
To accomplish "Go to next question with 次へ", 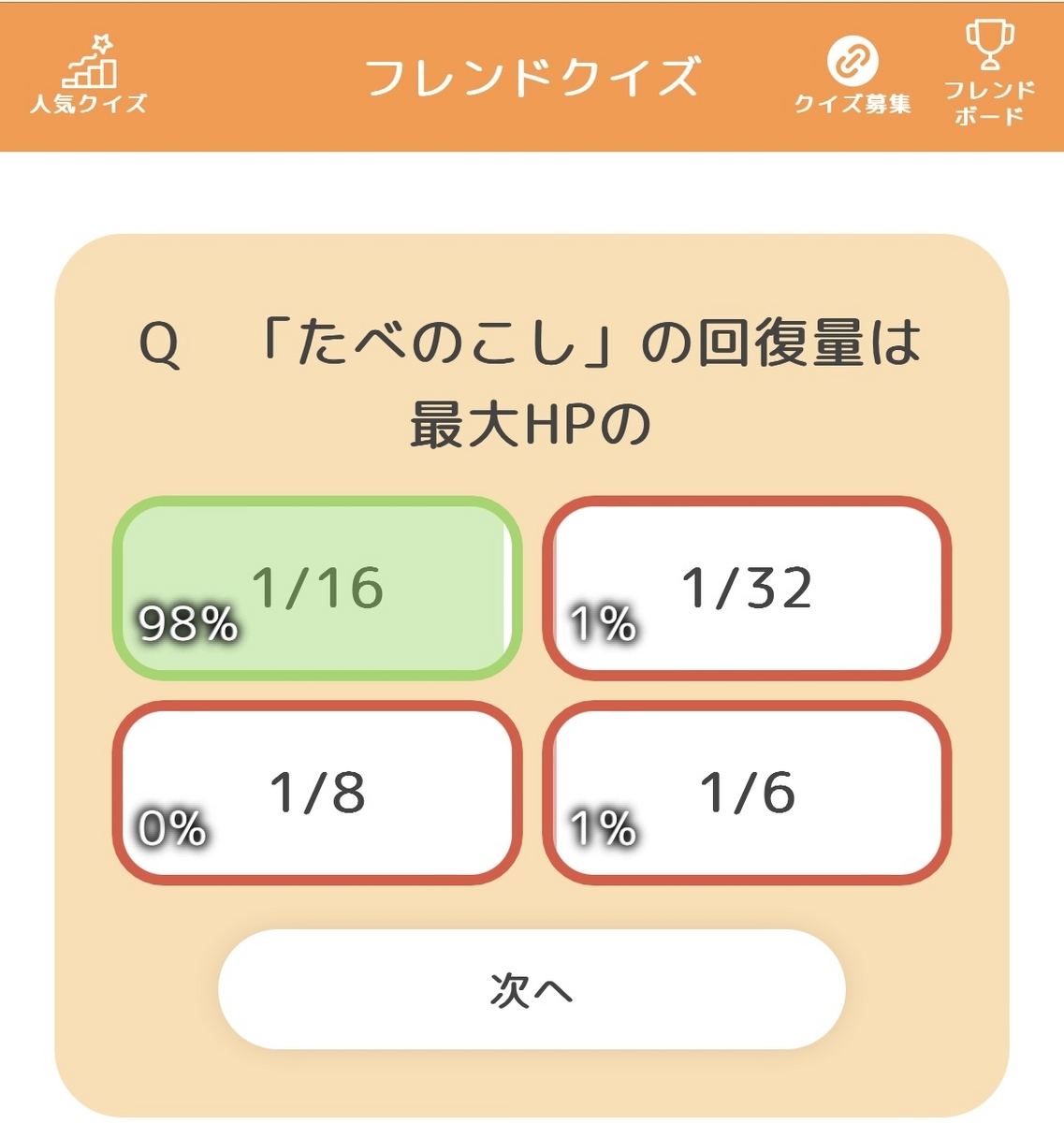I will (x=532, y=989).
